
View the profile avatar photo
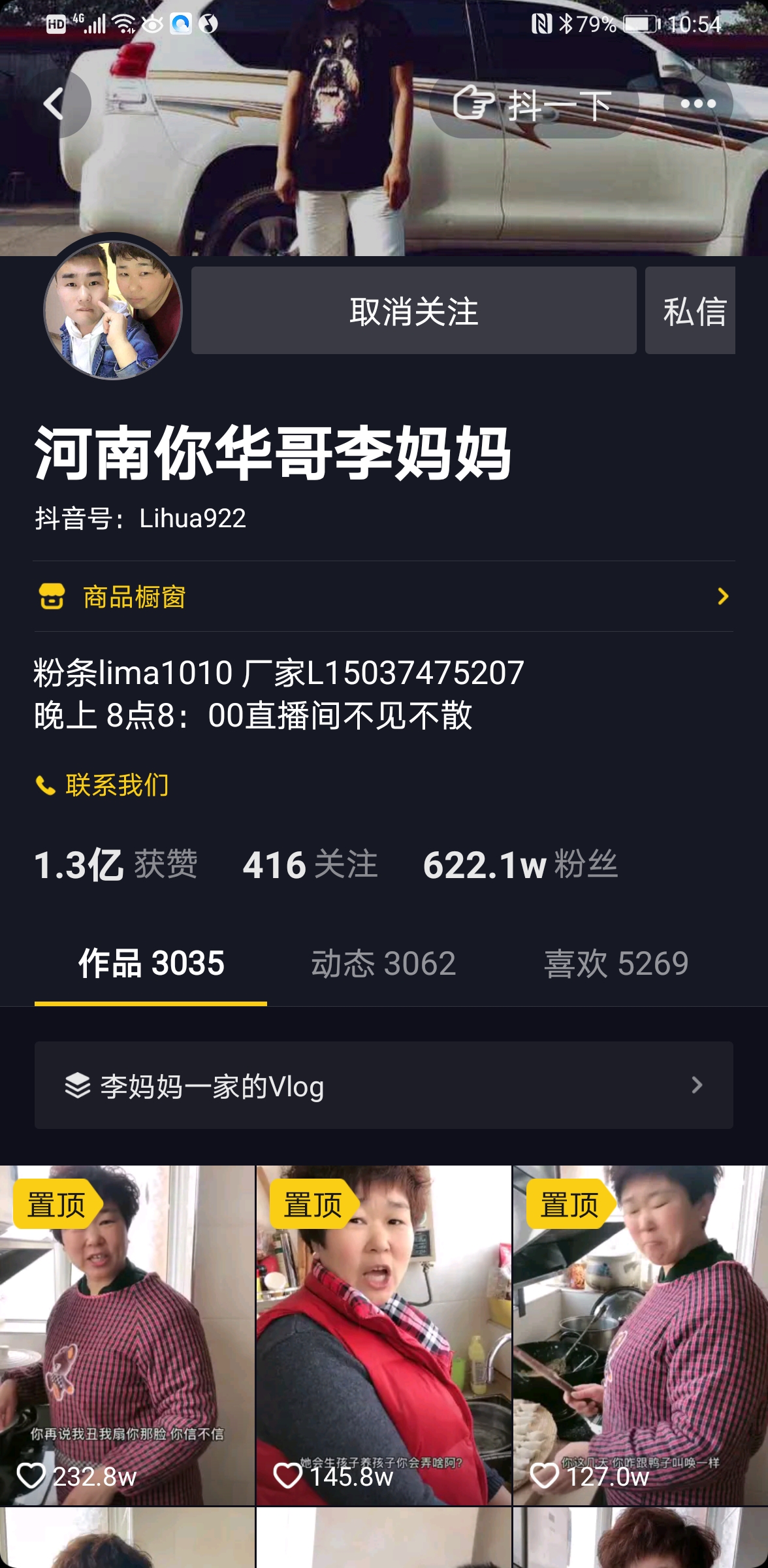[113, 310]
